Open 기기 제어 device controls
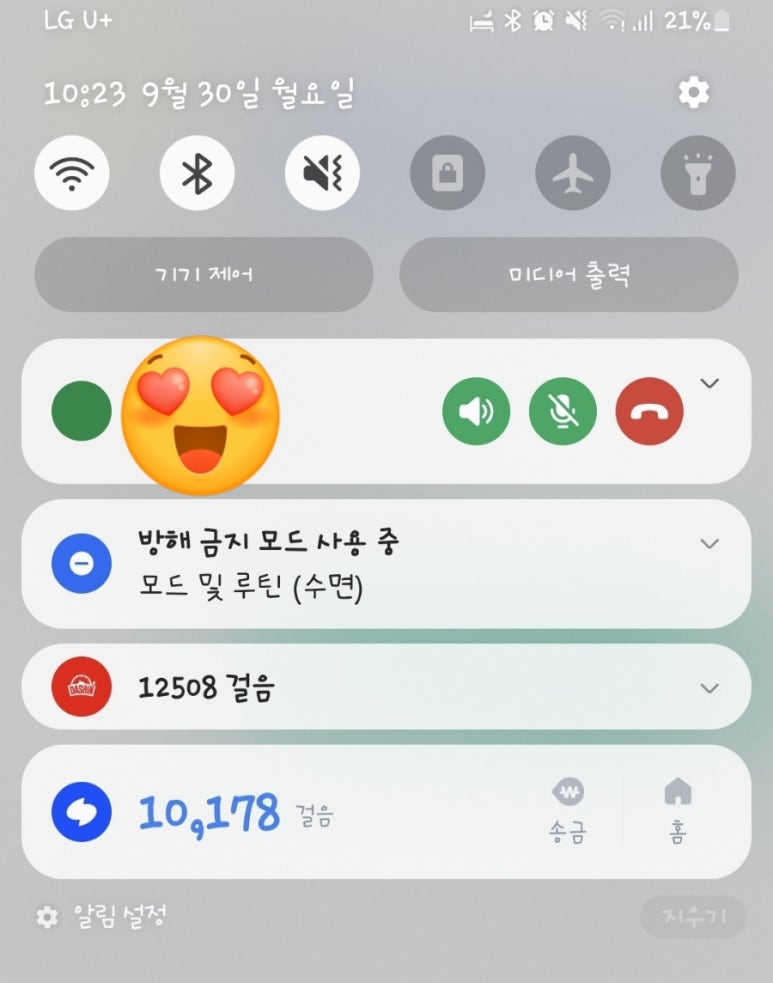773x983 pixels. 203,274
